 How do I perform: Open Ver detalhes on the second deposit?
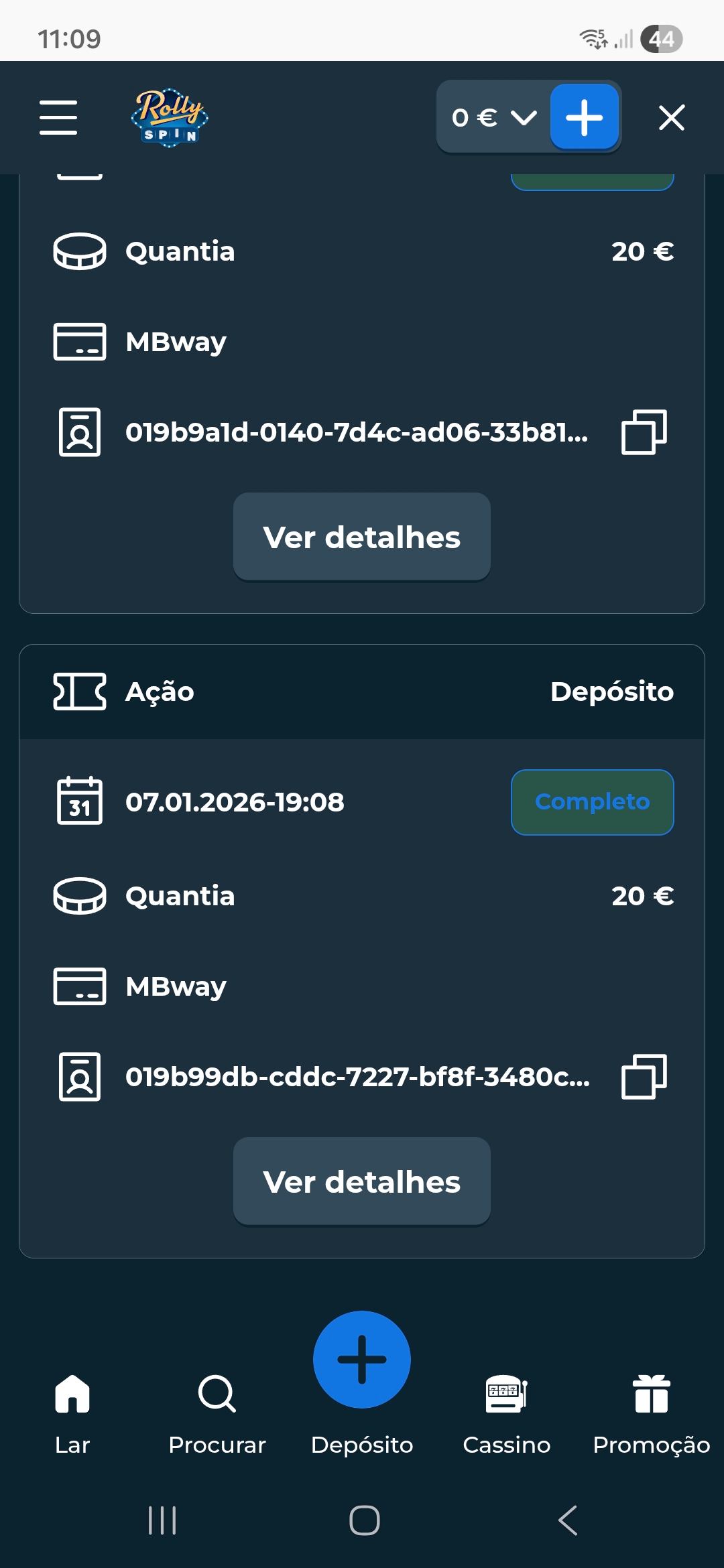(361, 1181)
